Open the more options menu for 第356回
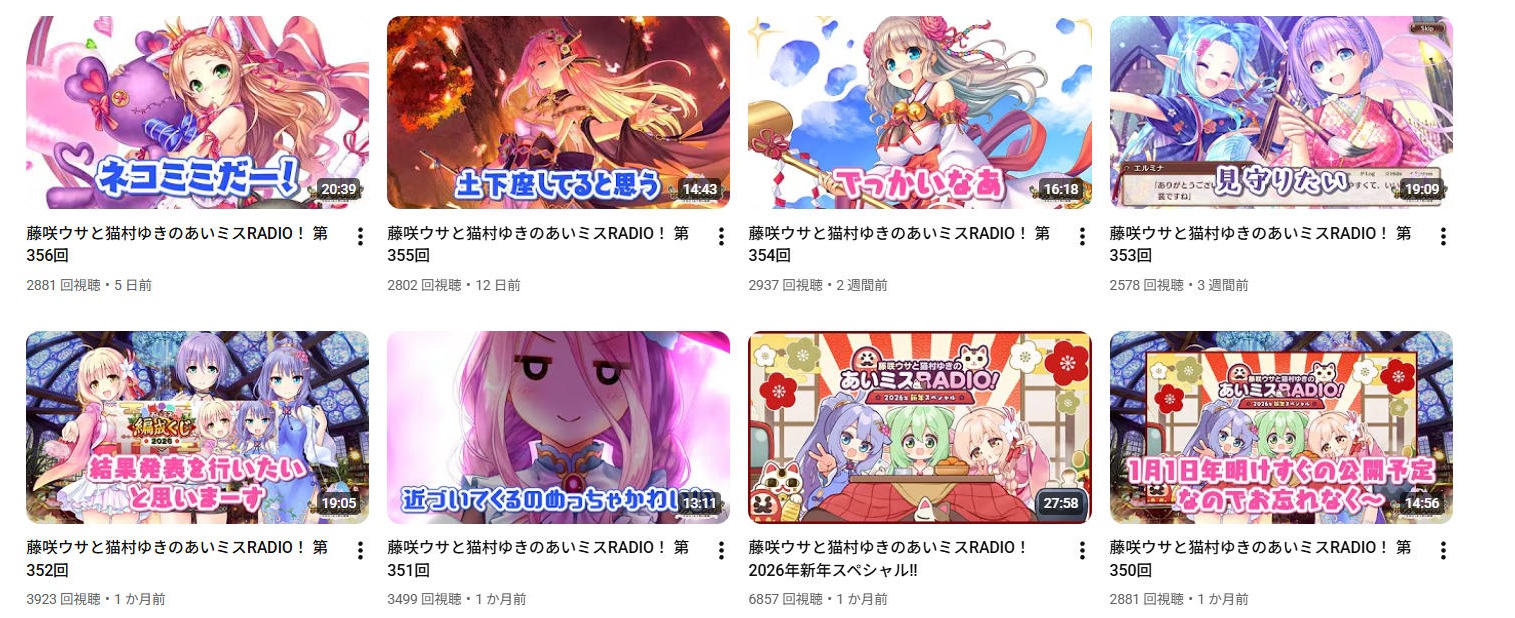 (x=360, y=237)
